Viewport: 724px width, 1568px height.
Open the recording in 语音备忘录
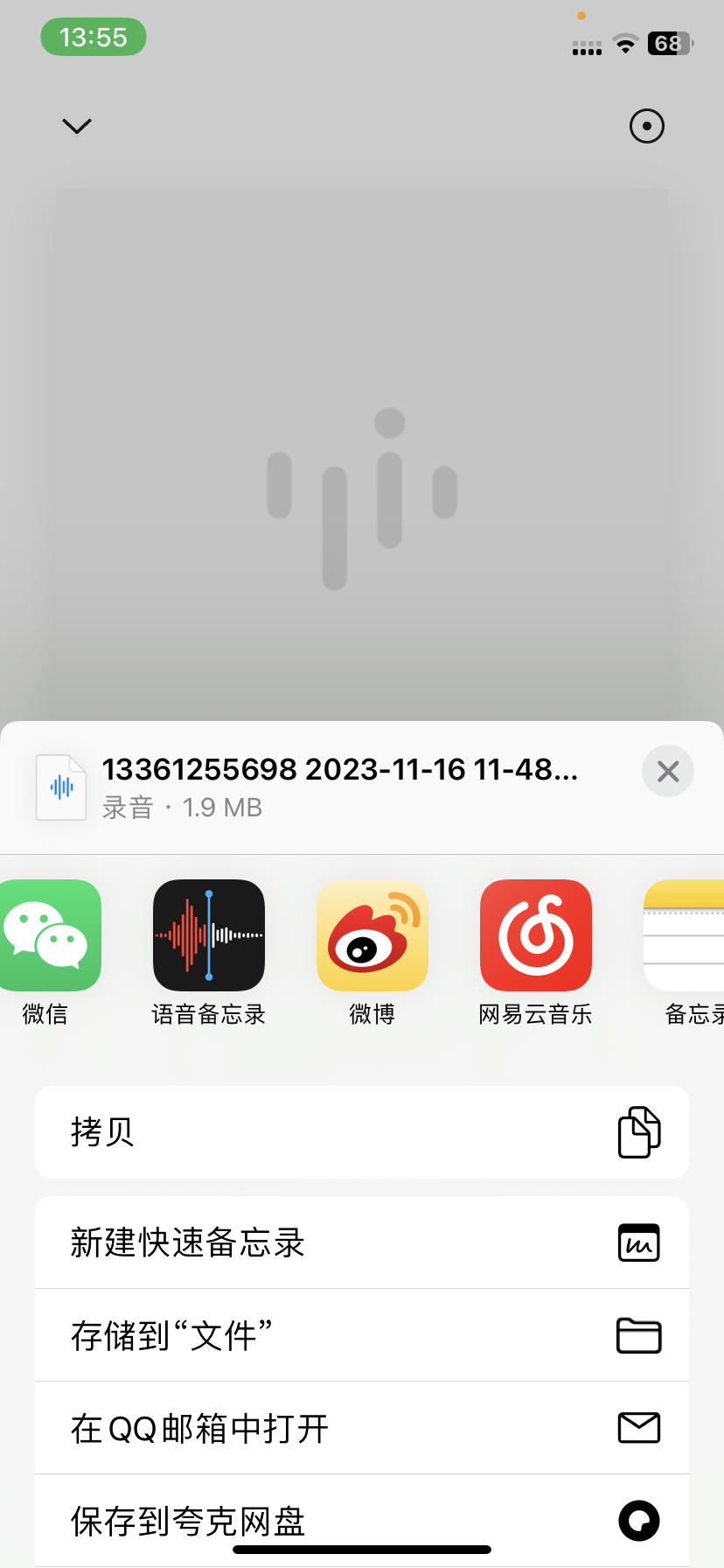[209, 935]
